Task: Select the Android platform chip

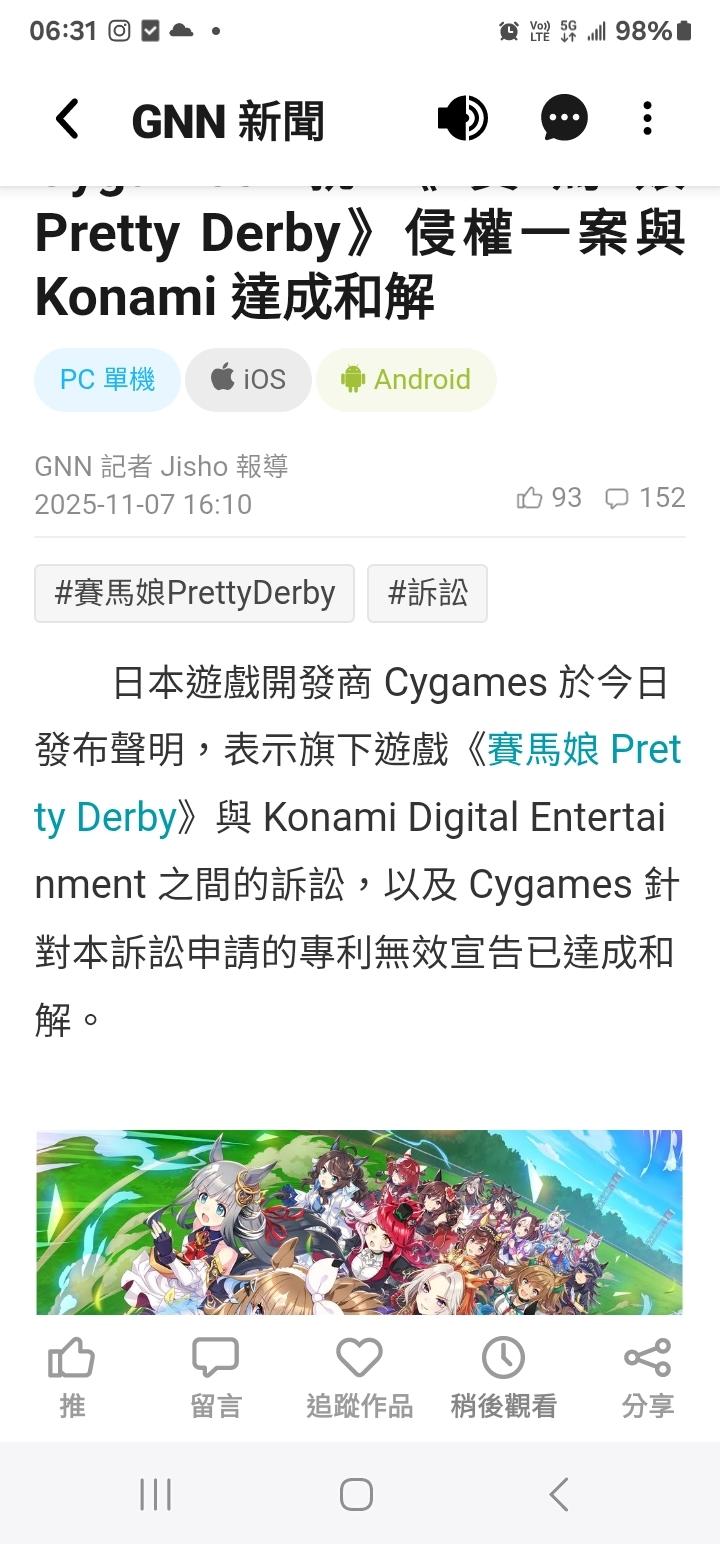Action: (x=406, y=380)
